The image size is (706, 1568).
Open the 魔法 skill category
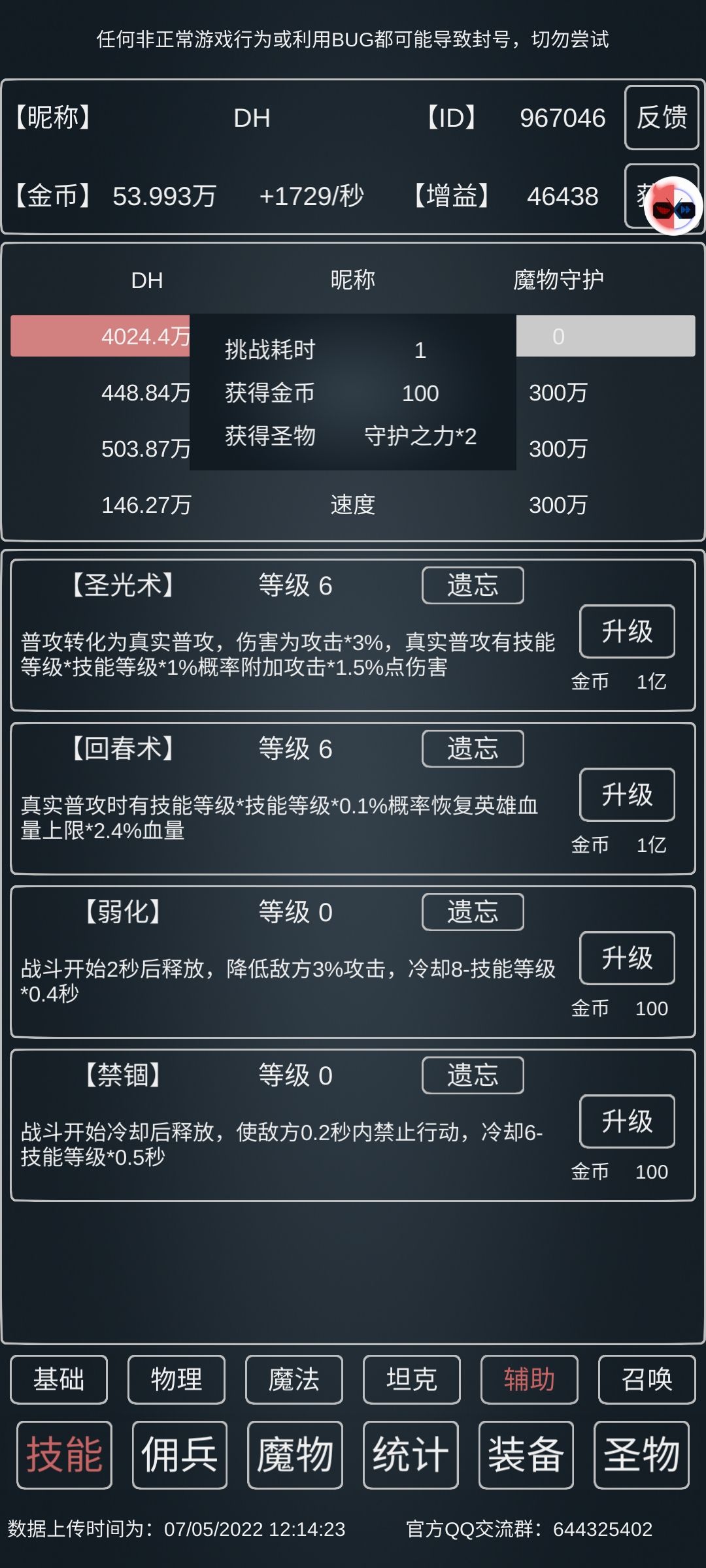tap(293, 1380)
